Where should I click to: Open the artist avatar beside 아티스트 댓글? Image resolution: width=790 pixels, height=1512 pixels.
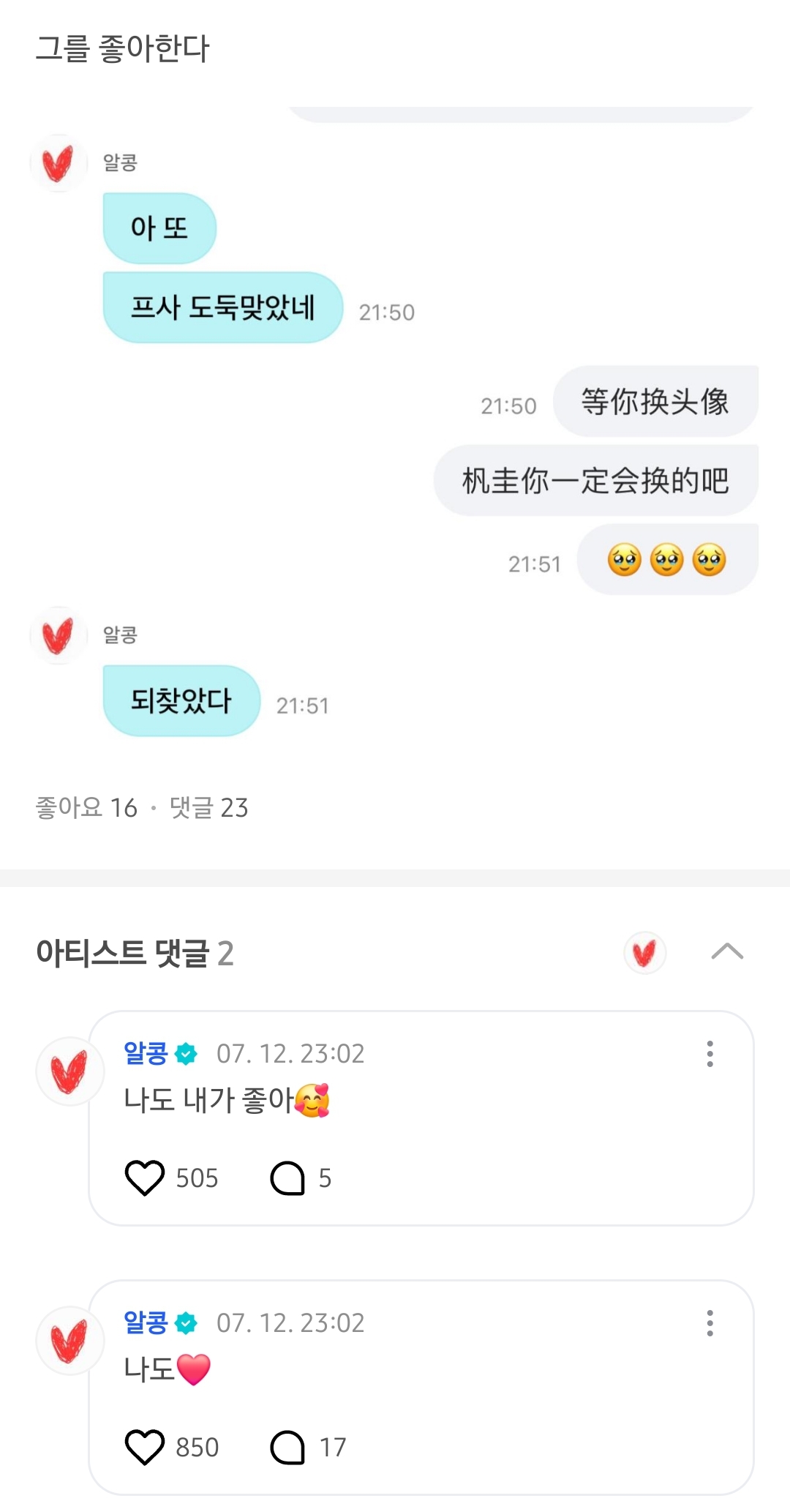(644, 952)
